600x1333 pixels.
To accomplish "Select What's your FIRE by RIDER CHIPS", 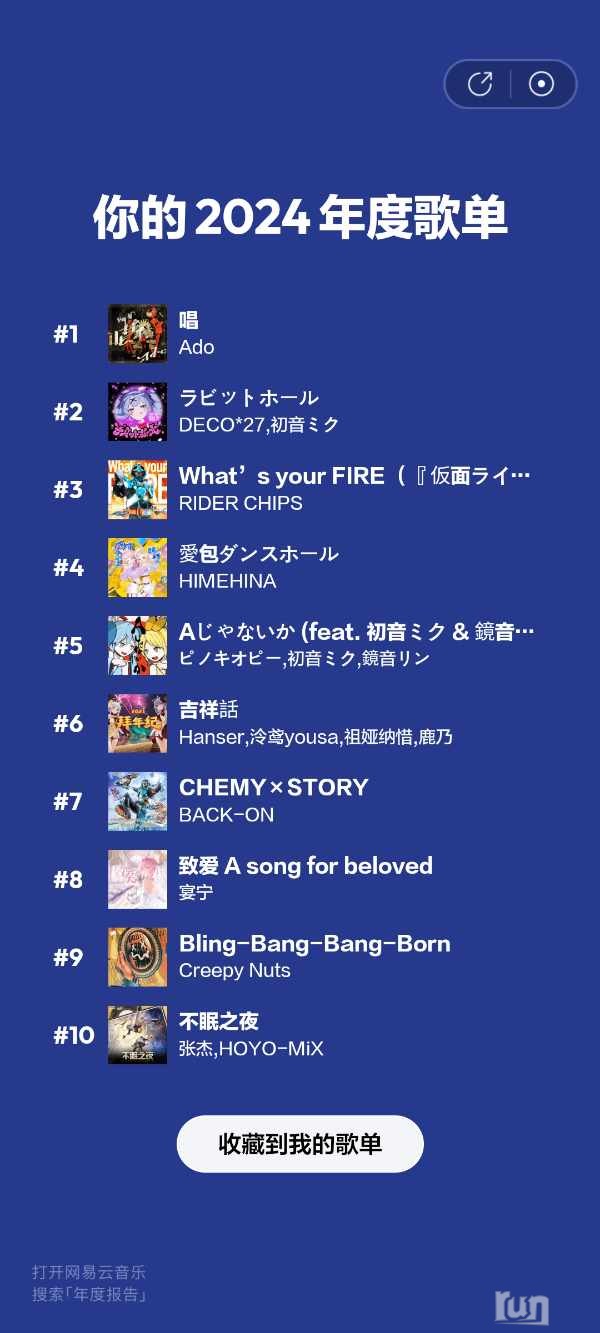I will coord(300,489).
